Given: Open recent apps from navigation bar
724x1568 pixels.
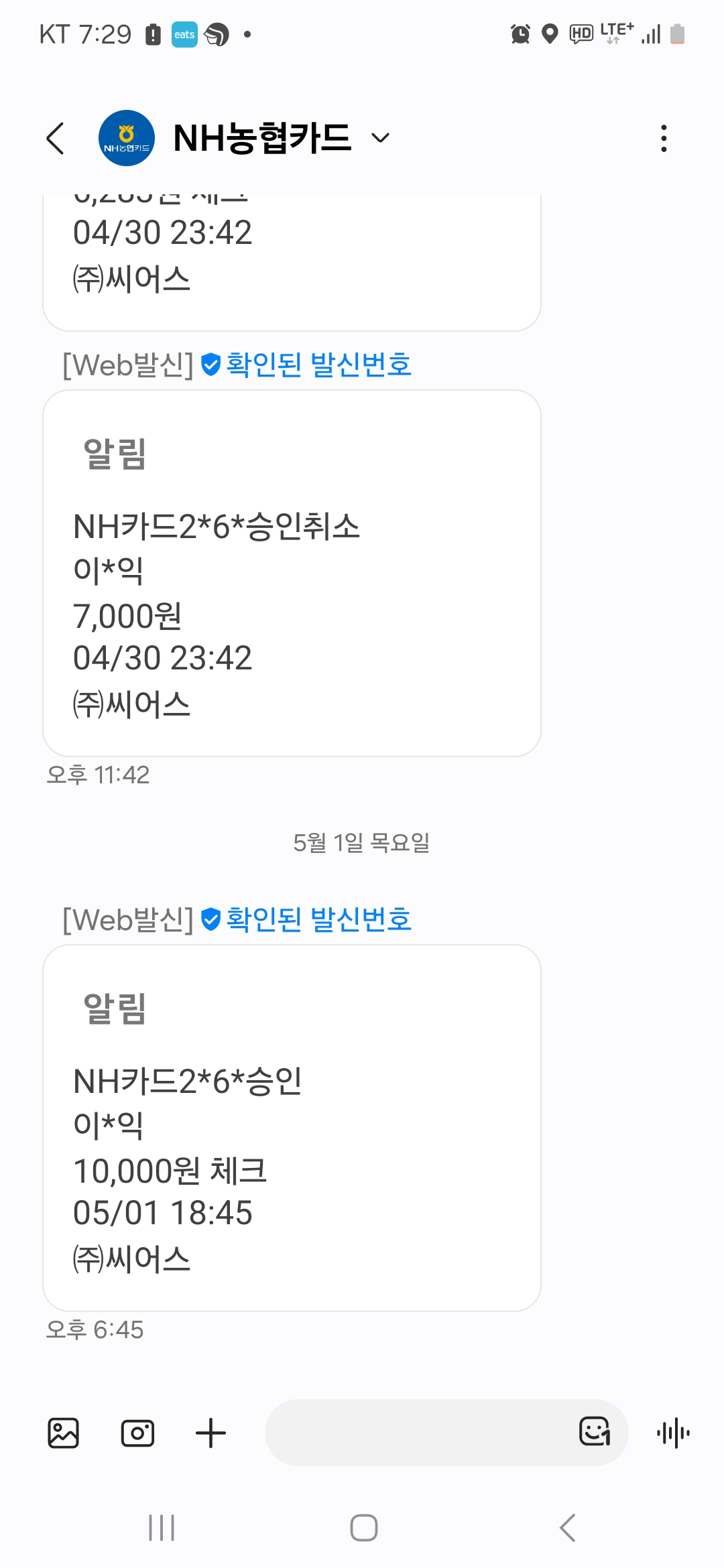Looking at the screenshot, I should [162, 1528].
